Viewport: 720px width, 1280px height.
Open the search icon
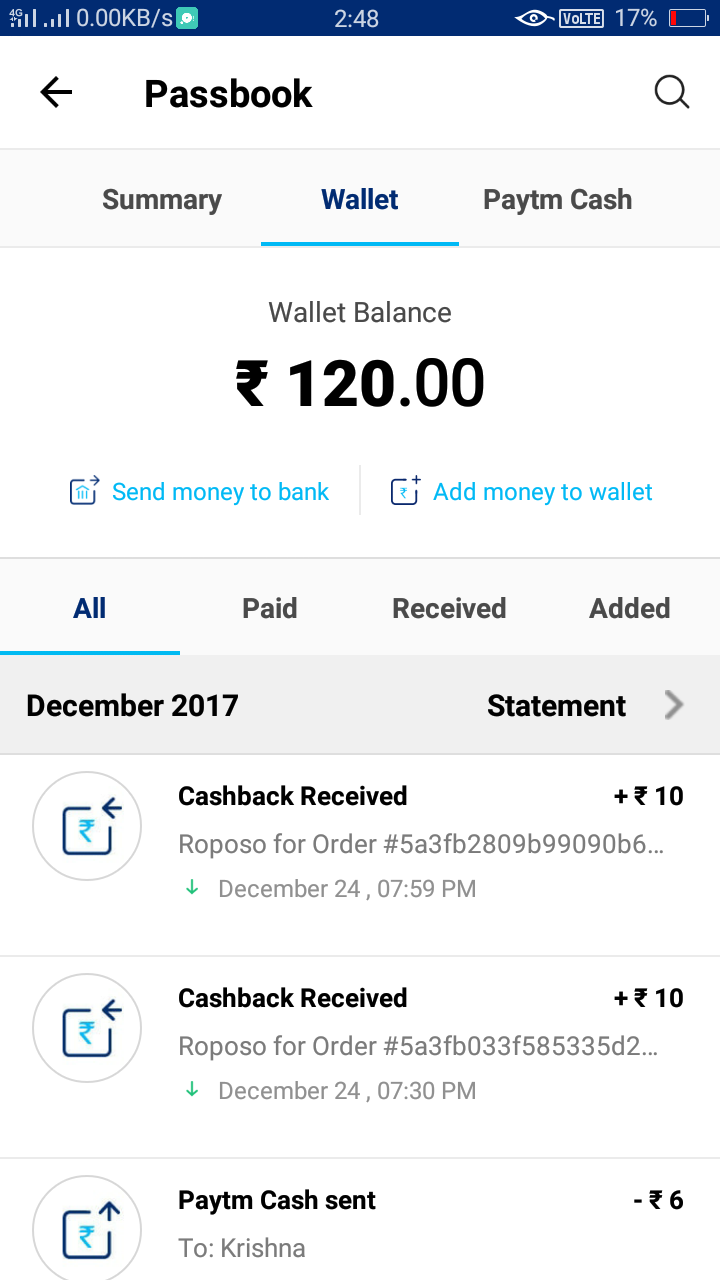click(x=671, y=93)
